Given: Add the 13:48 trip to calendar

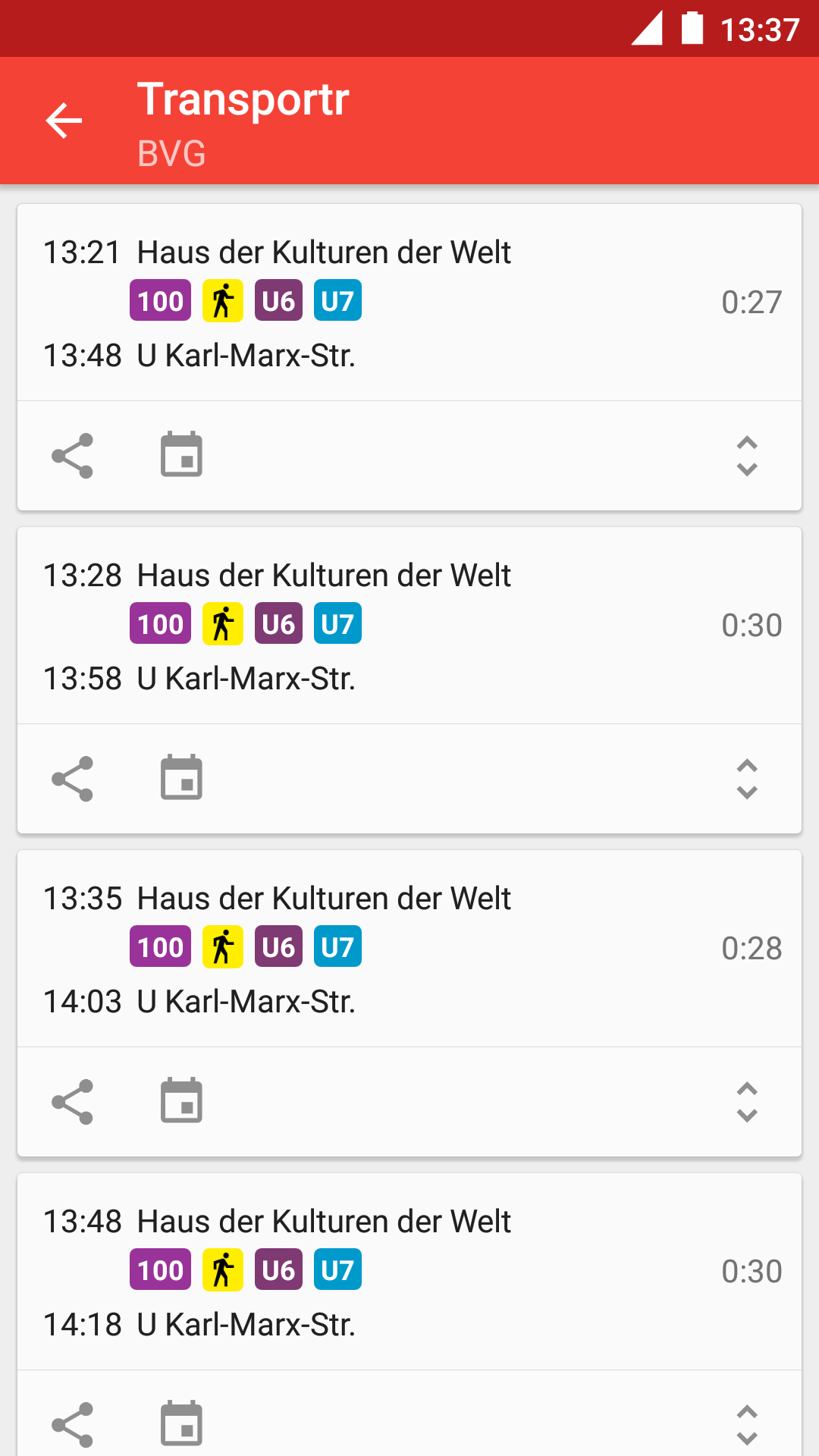Looking at the screenshot, I should click(182, 1423).
